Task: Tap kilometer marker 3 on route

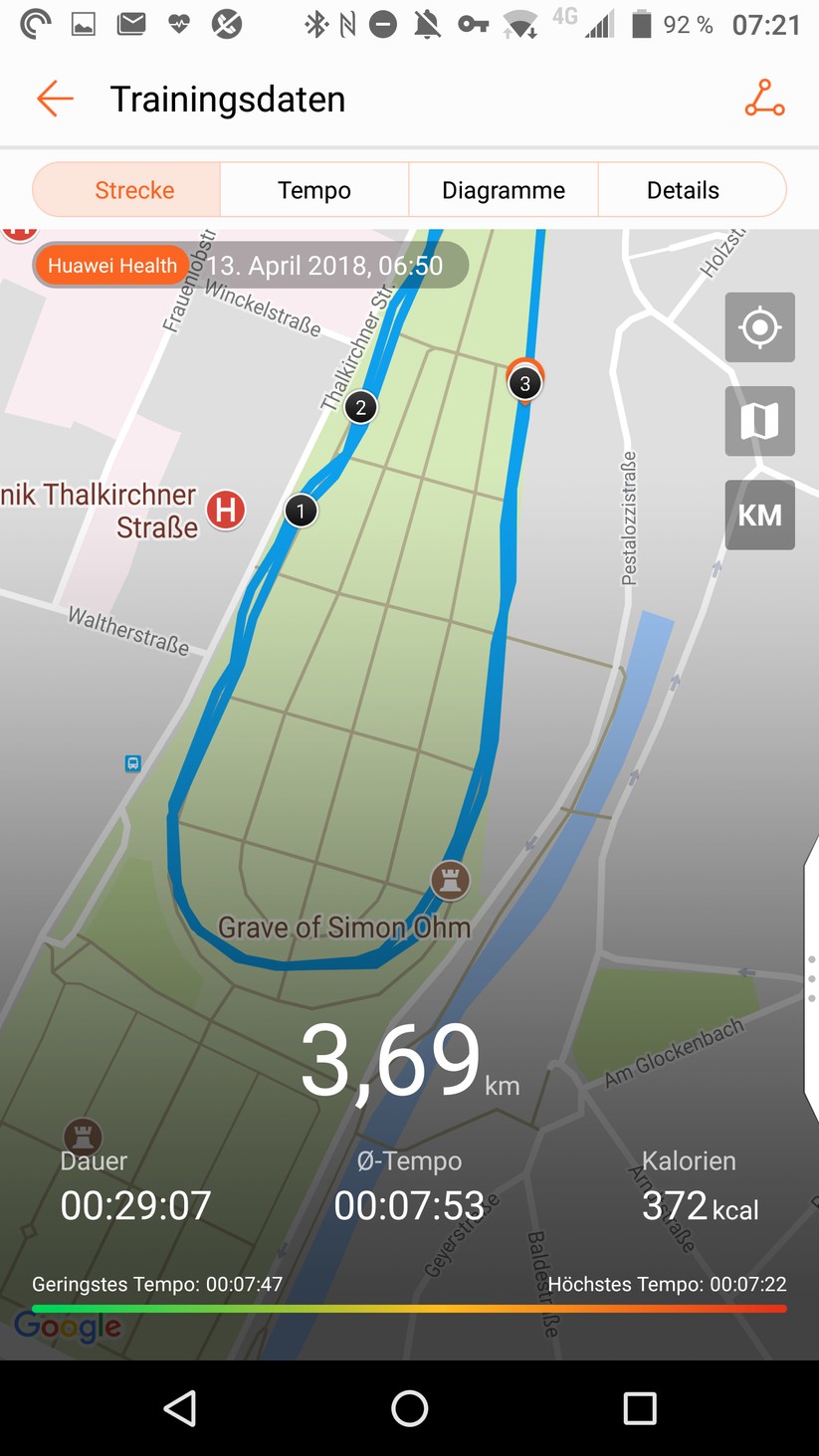Action: [525, 383]
